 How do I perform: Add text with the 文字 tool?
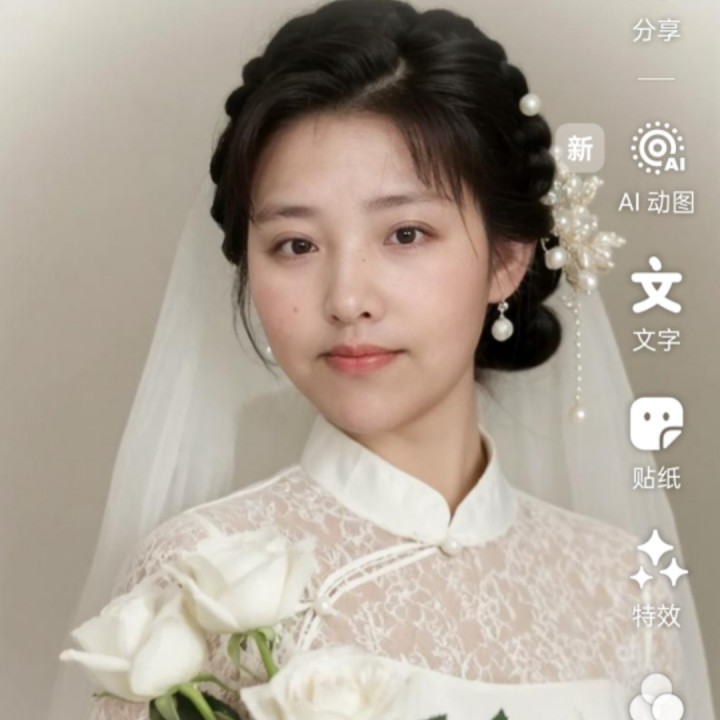click(657, 304)
